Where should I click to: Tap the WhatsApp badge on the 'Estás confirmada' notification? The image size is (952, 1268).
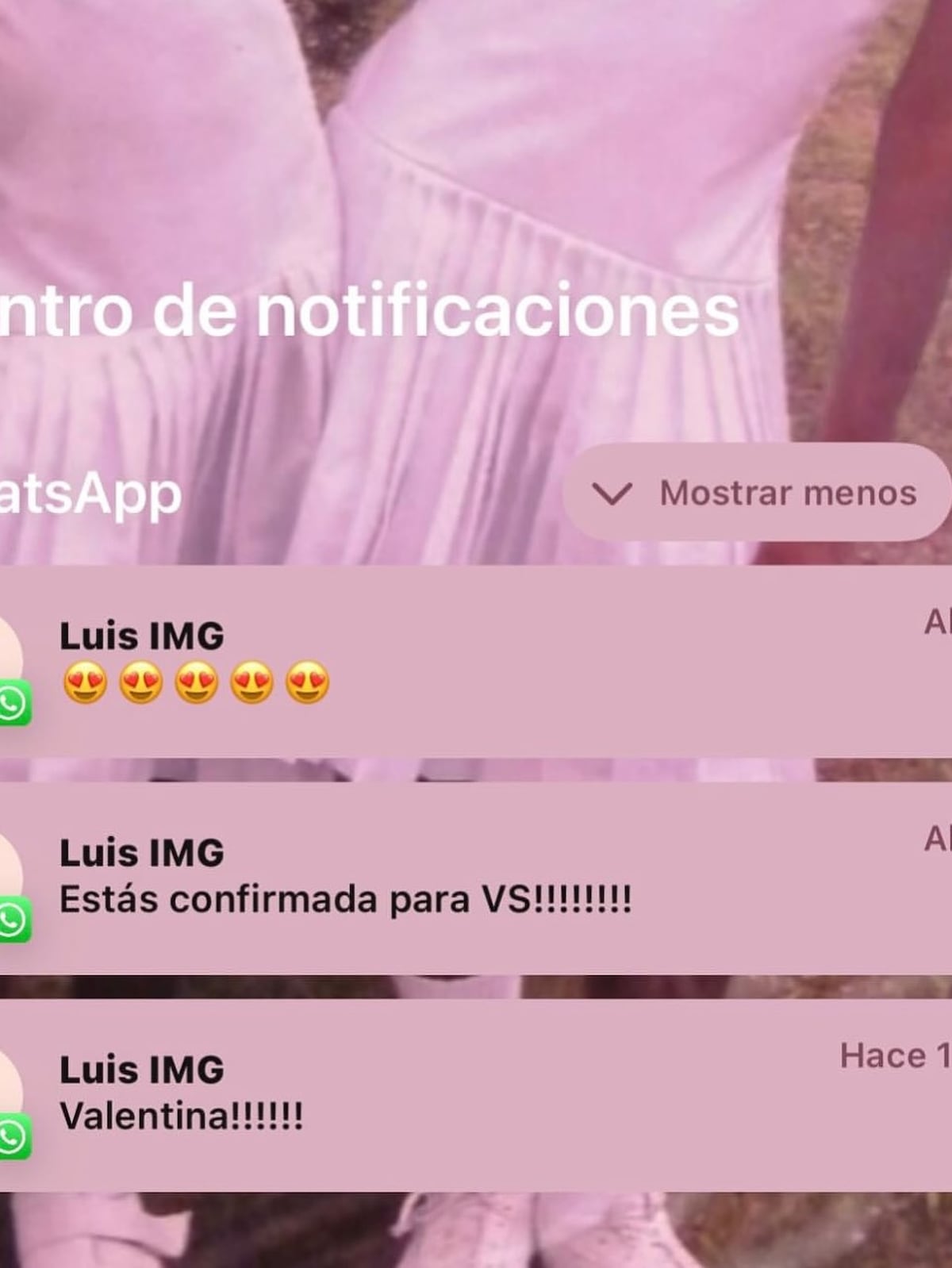tap(16, 916)
